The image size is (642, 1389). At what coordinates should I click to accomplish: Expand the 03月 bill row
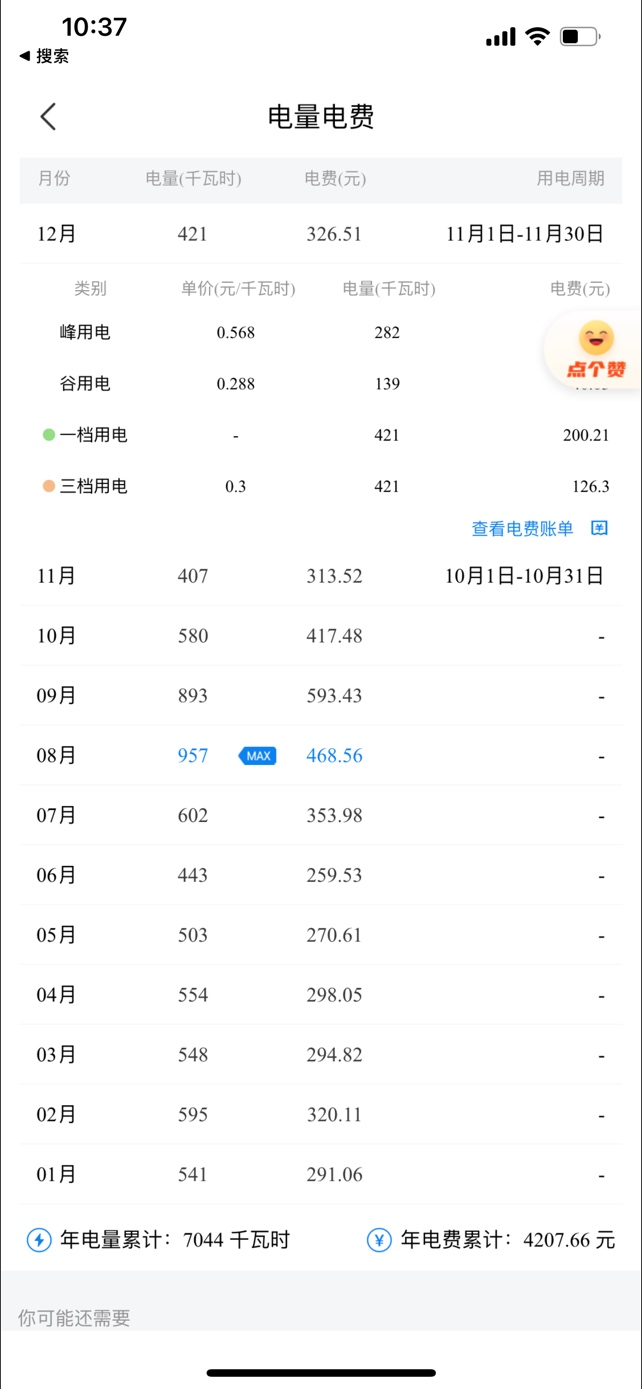321,1055
